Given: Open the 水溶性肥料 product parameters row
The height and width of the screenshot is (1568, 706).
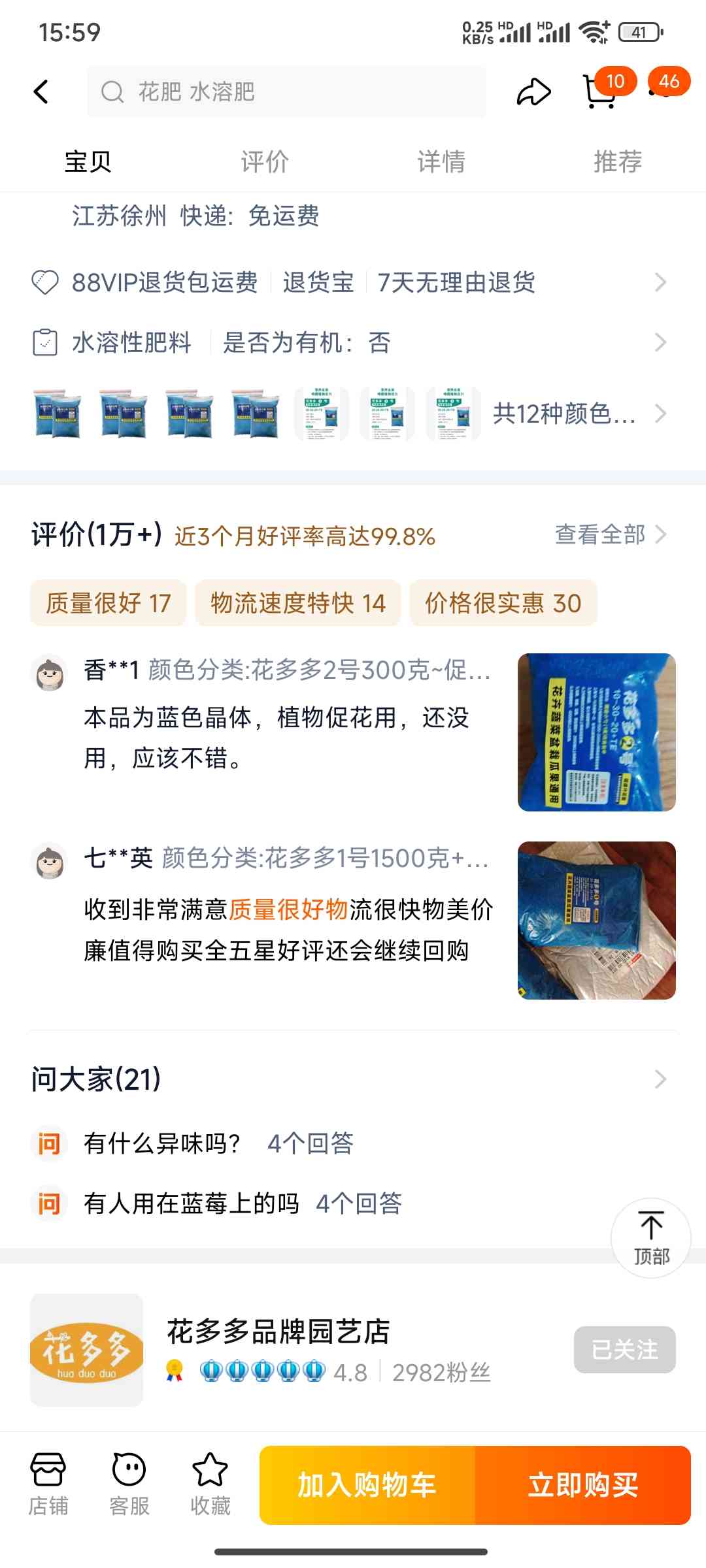Looking at the screenshot, I should click(x=353, y=342).
